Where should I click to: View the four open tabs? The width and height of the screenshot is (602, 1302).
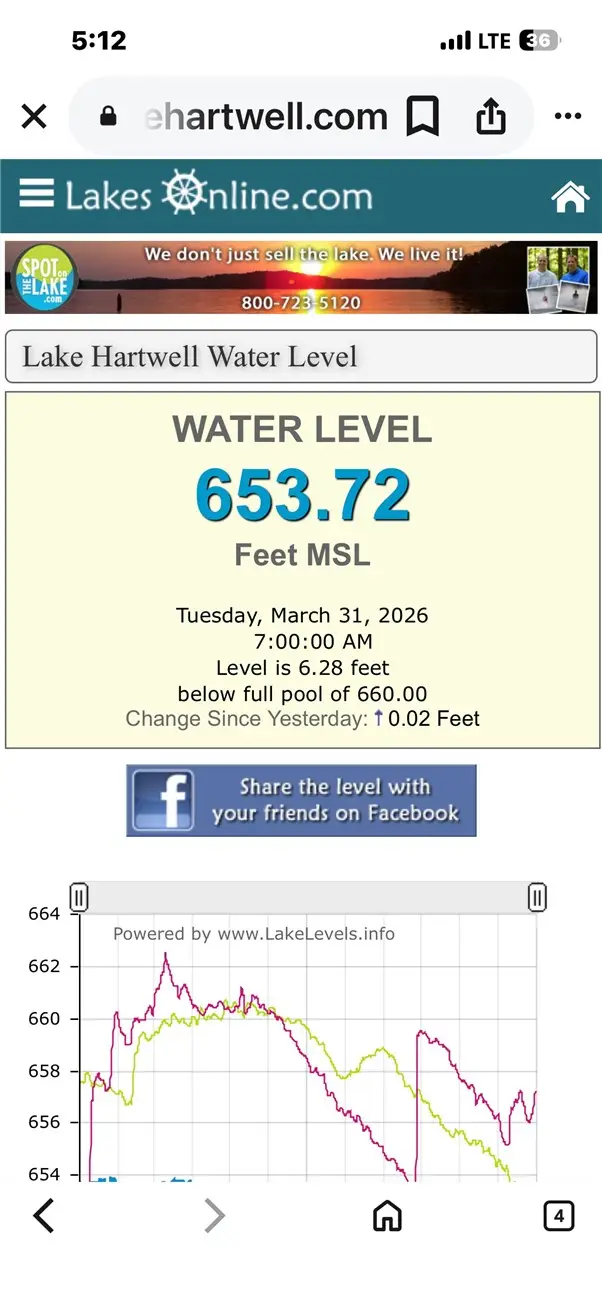click(x=558, y=1216)
